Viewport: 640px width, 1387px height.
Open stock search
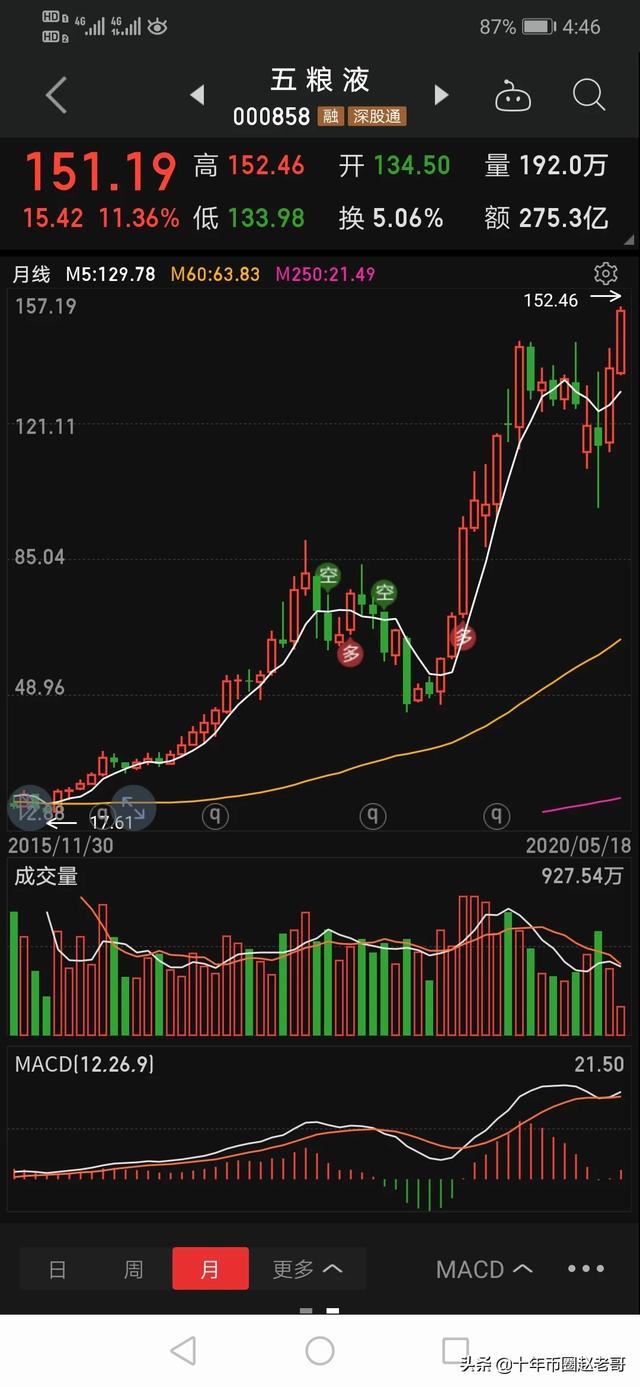(x=589, y=96)
